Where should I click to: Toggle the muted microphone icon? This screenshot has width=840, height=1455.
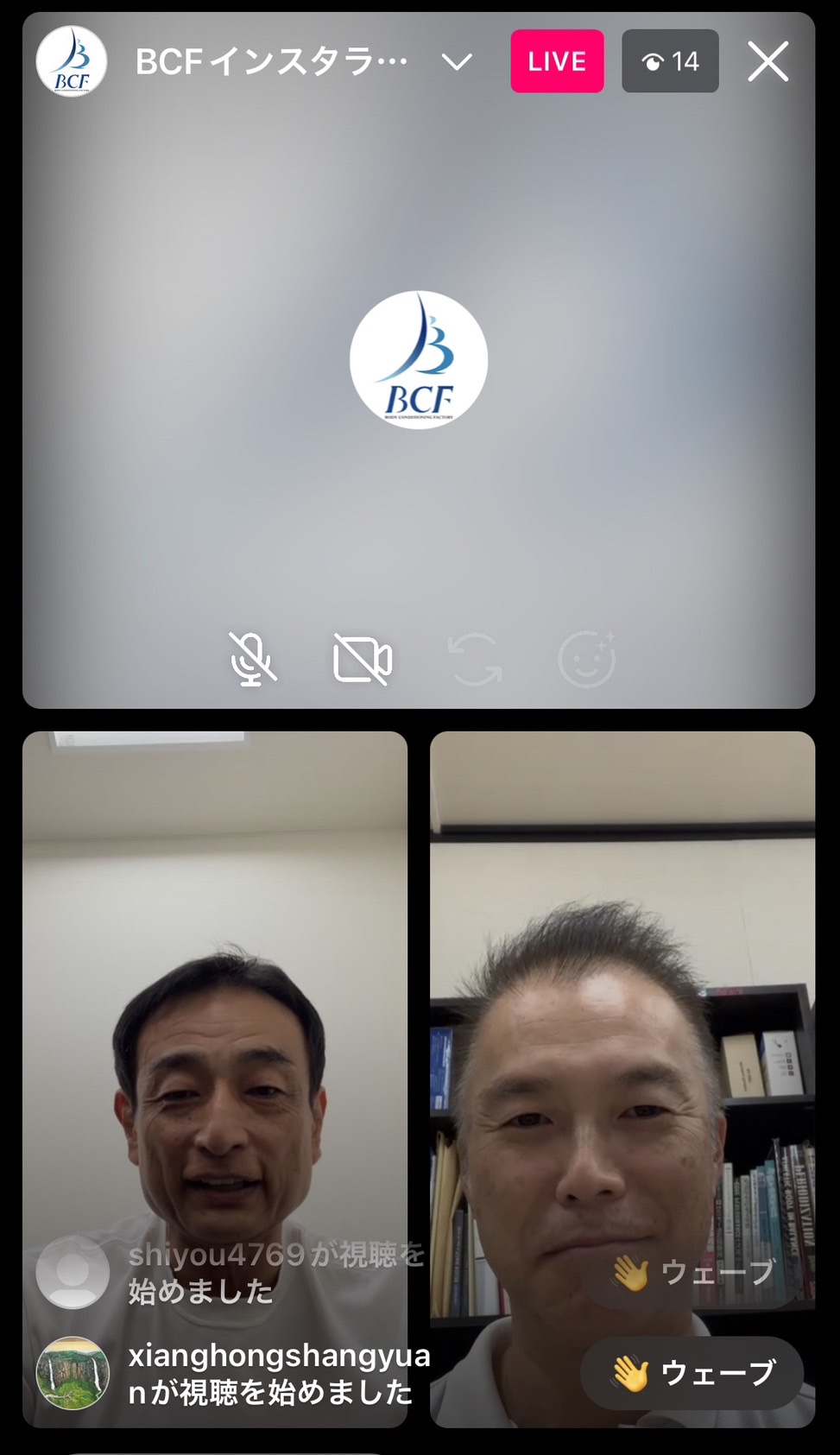coord(252,659)
